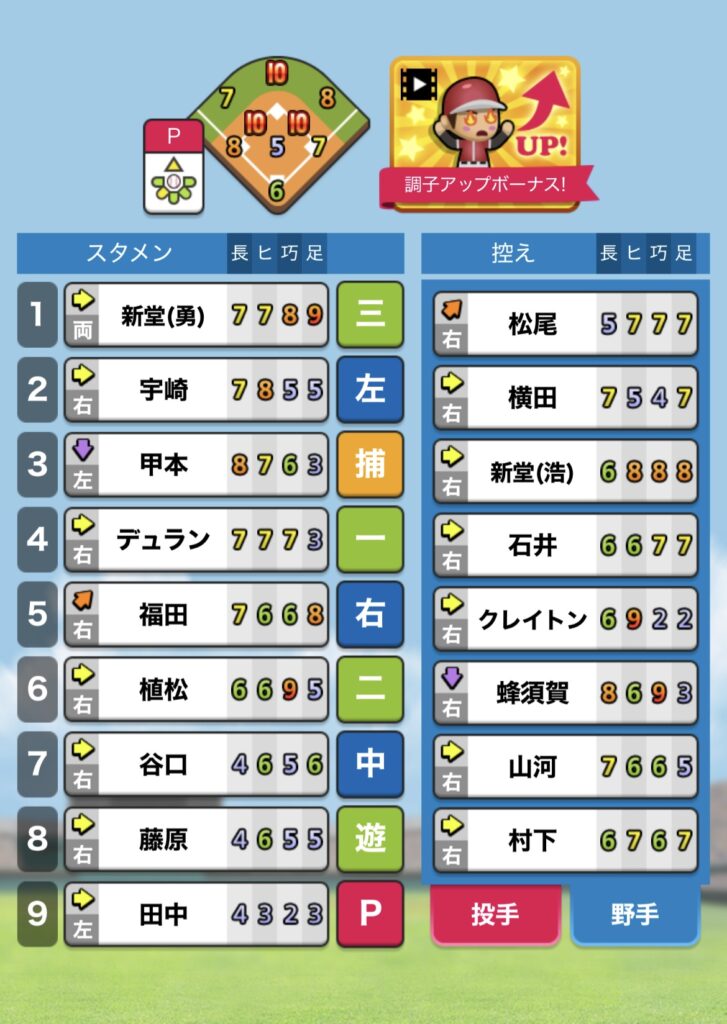Select starter 新堂(勇) in slot 1
The height and width of the screenshot is (1024, 727).
click(x=196, y=315)
